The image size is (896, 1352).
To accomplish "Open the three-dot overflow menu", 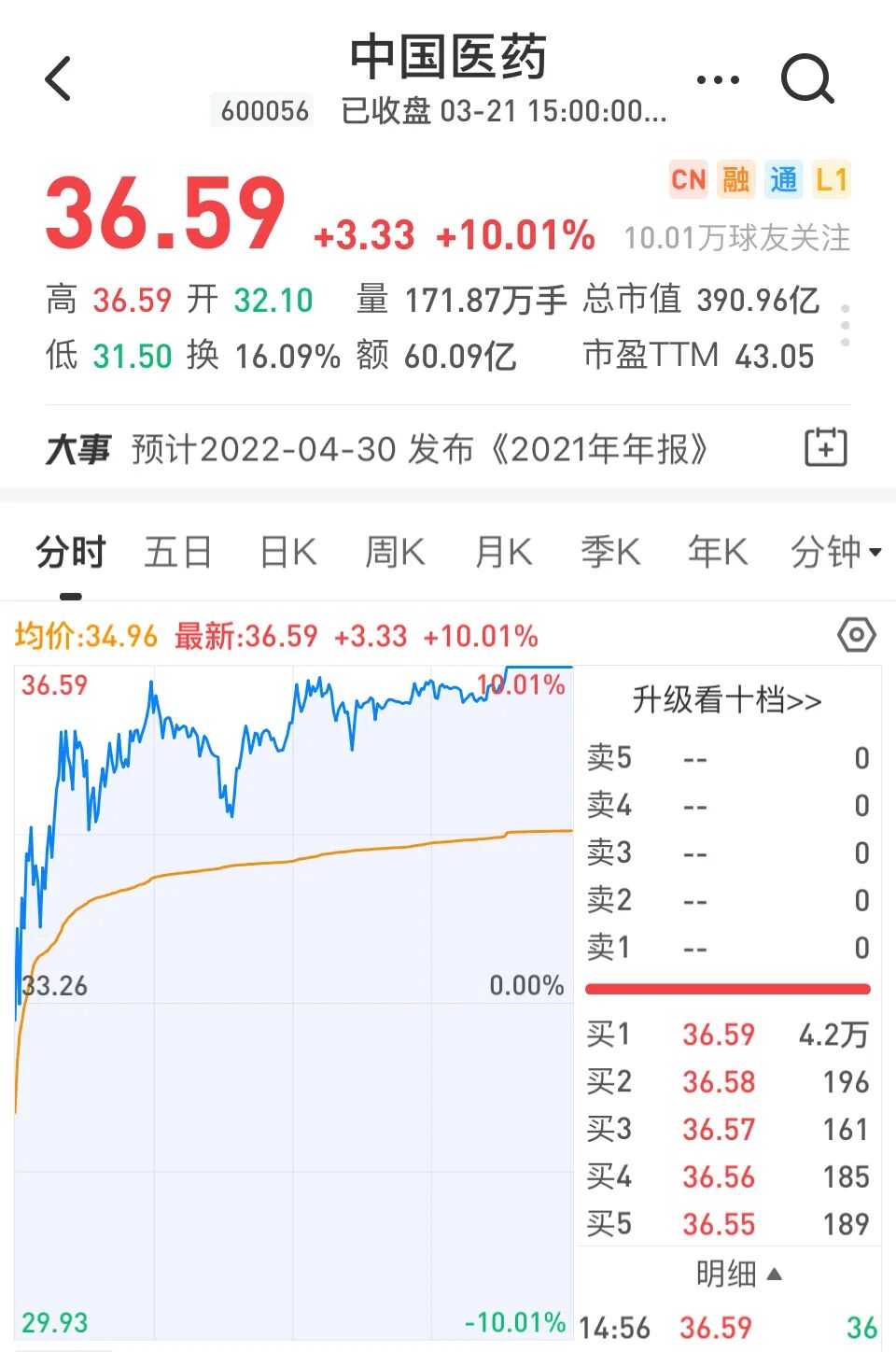I will click(x=718, y=80).
